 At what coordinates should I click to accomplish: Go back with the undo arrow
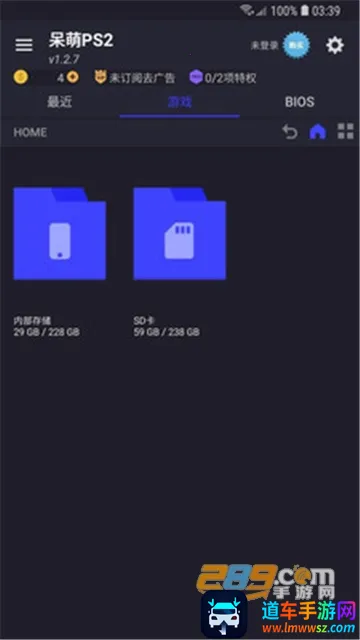pos(290,132)
